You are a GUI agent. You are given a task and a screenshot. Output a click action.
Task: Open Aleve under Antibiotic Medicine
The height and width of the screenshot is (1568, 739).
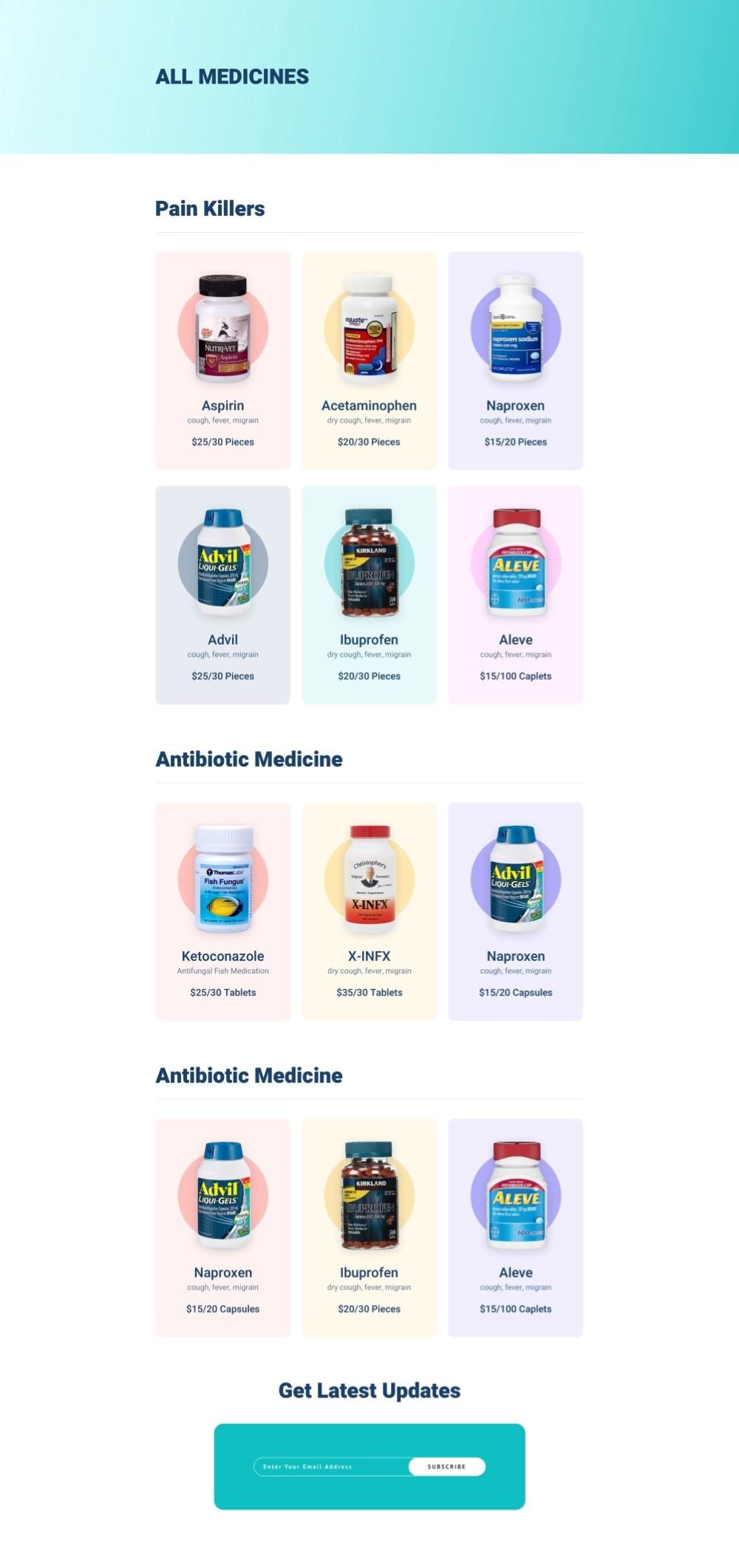click(x=515, y=1227)
